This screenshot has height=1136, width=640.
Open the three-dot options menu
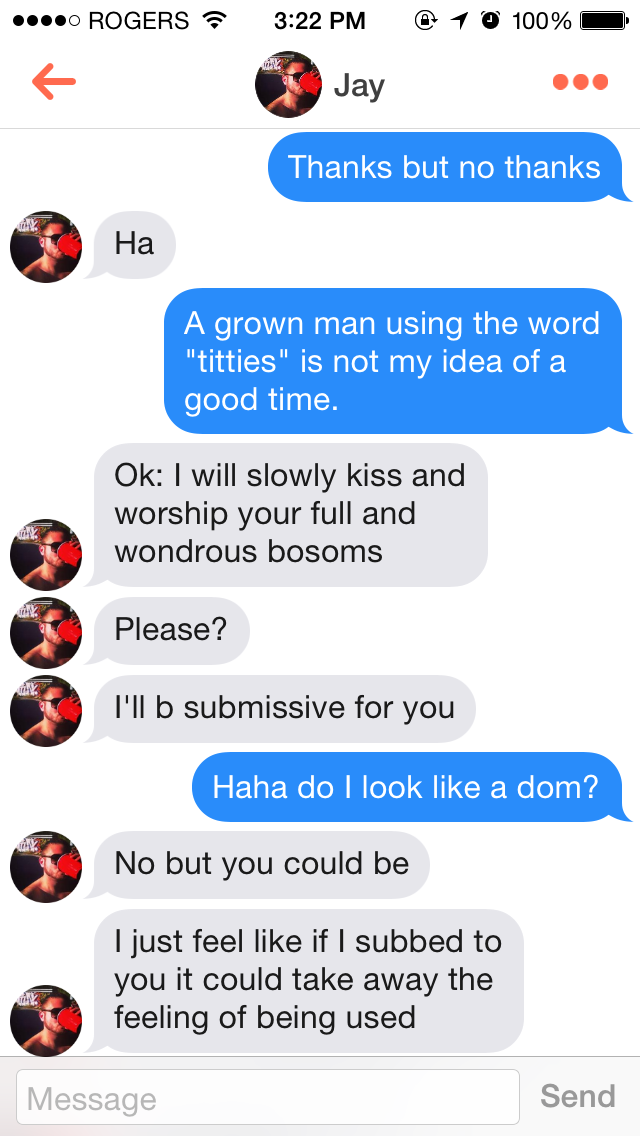580,82
